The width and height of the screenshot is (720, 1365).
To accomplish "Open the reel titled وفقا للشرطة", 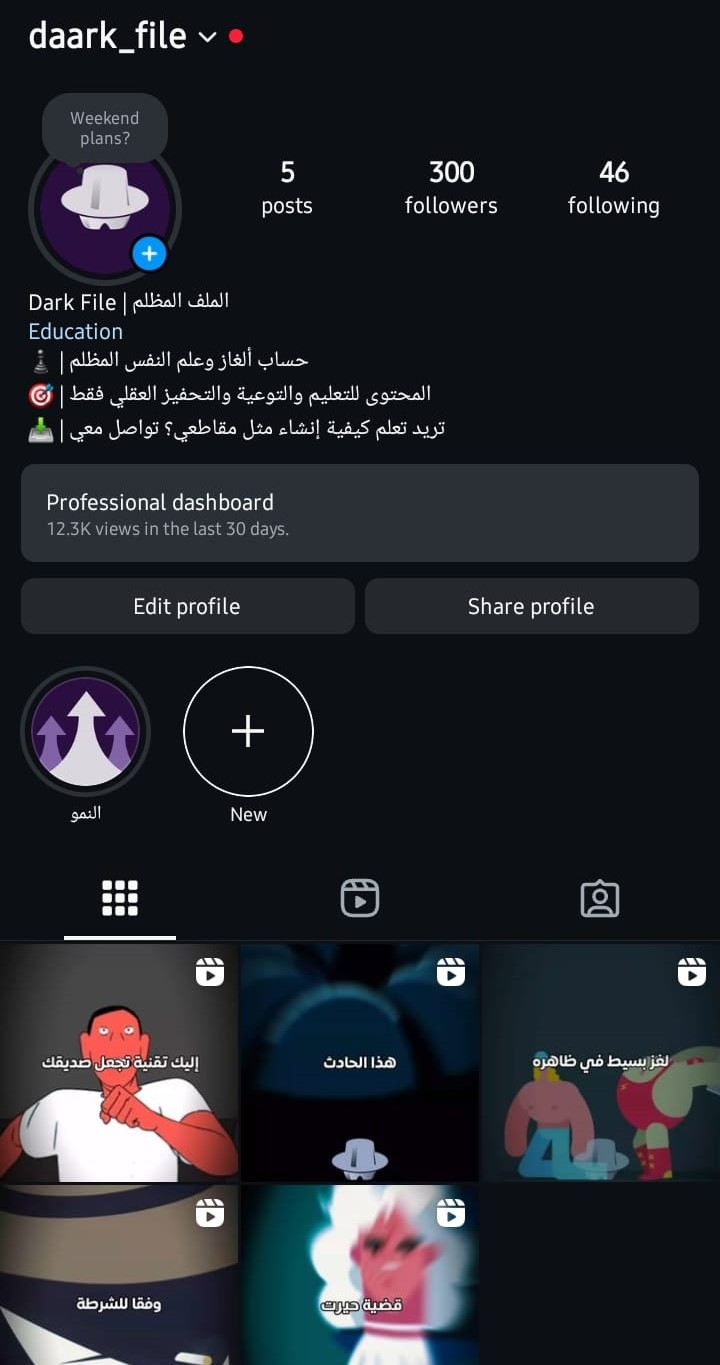I will point(119,1275).
